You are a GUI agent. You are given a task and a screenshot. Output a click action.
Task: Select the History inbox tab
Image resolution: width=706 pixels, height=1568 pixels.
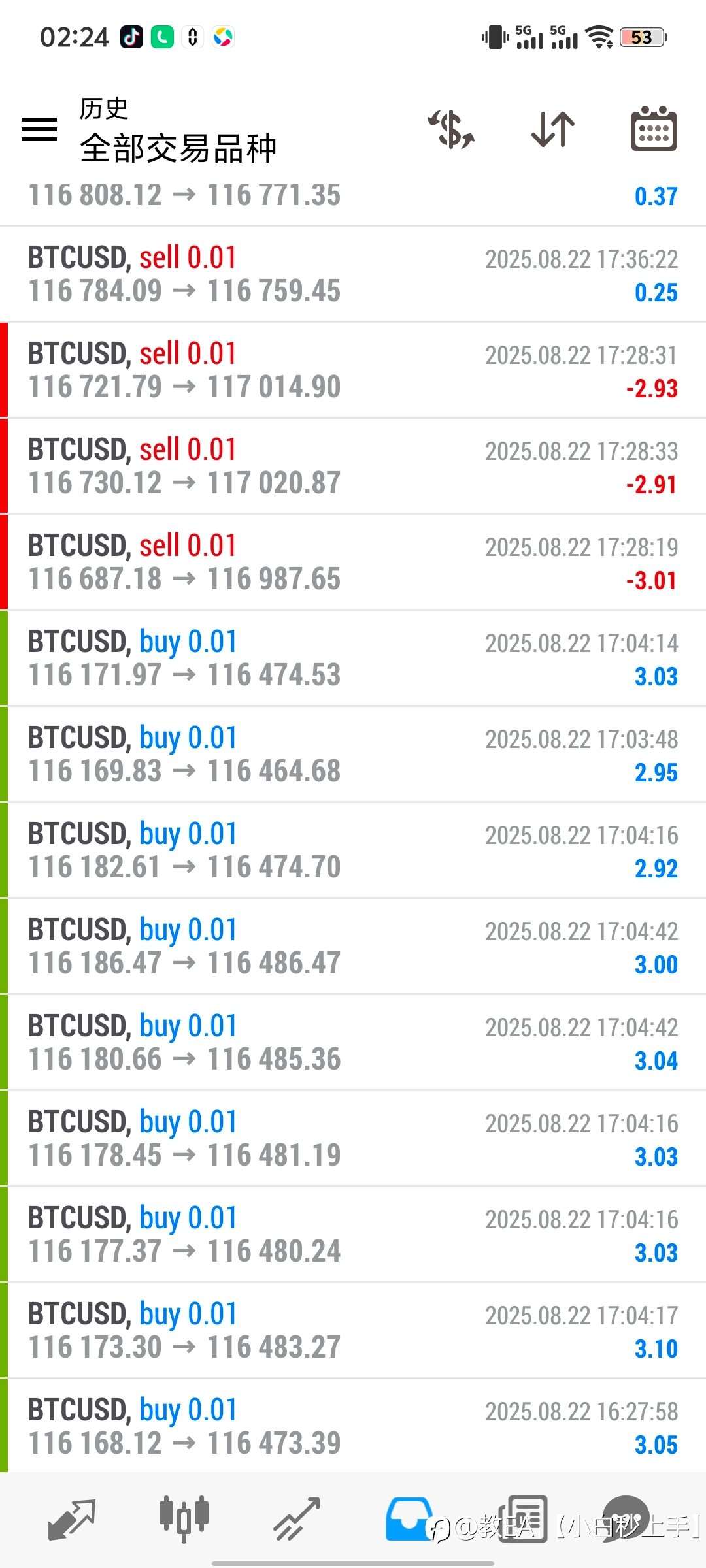[x=409, y=1519]
